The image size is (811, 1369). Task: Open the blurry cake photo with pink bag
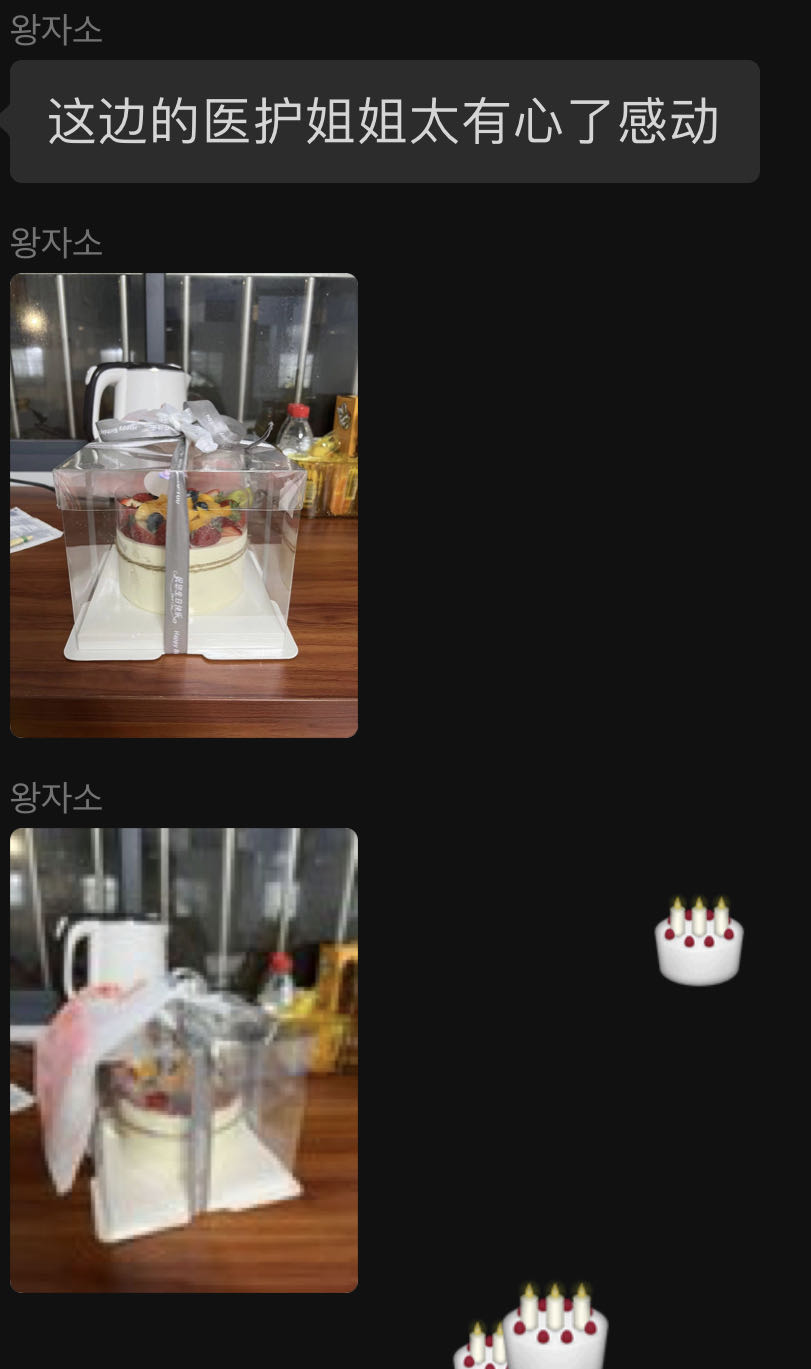pyautogui.click(x=184, y=1060)
